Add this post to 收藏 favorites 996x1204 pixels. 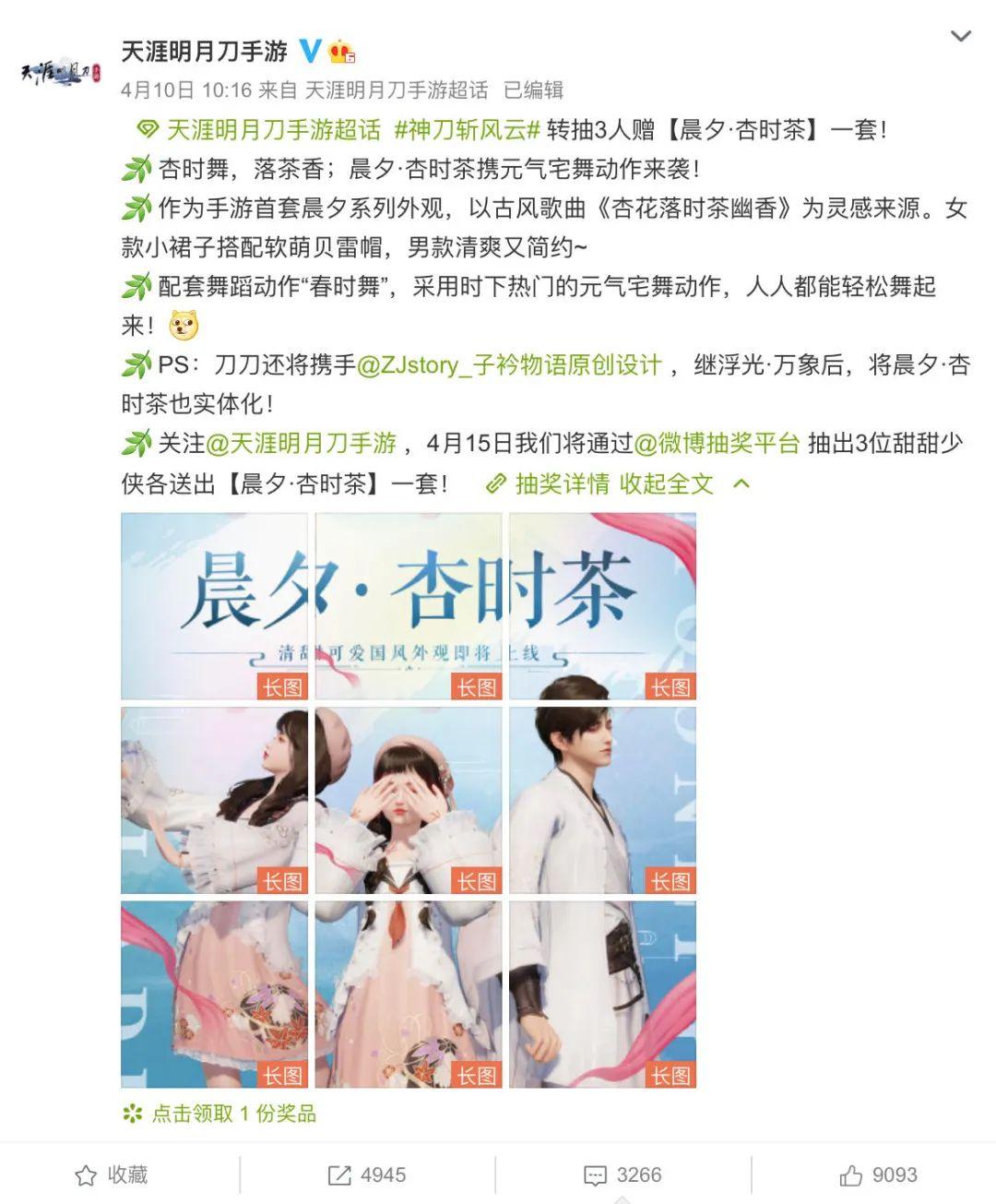pos(112,1174)
